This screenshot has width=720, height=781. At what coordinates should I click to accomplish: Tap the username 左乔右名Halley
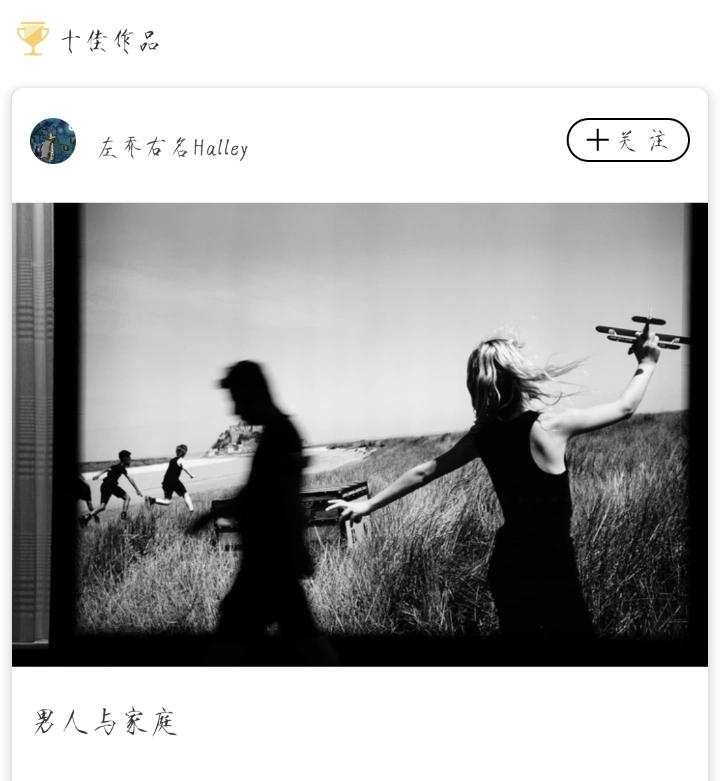(x=173, y=148)
